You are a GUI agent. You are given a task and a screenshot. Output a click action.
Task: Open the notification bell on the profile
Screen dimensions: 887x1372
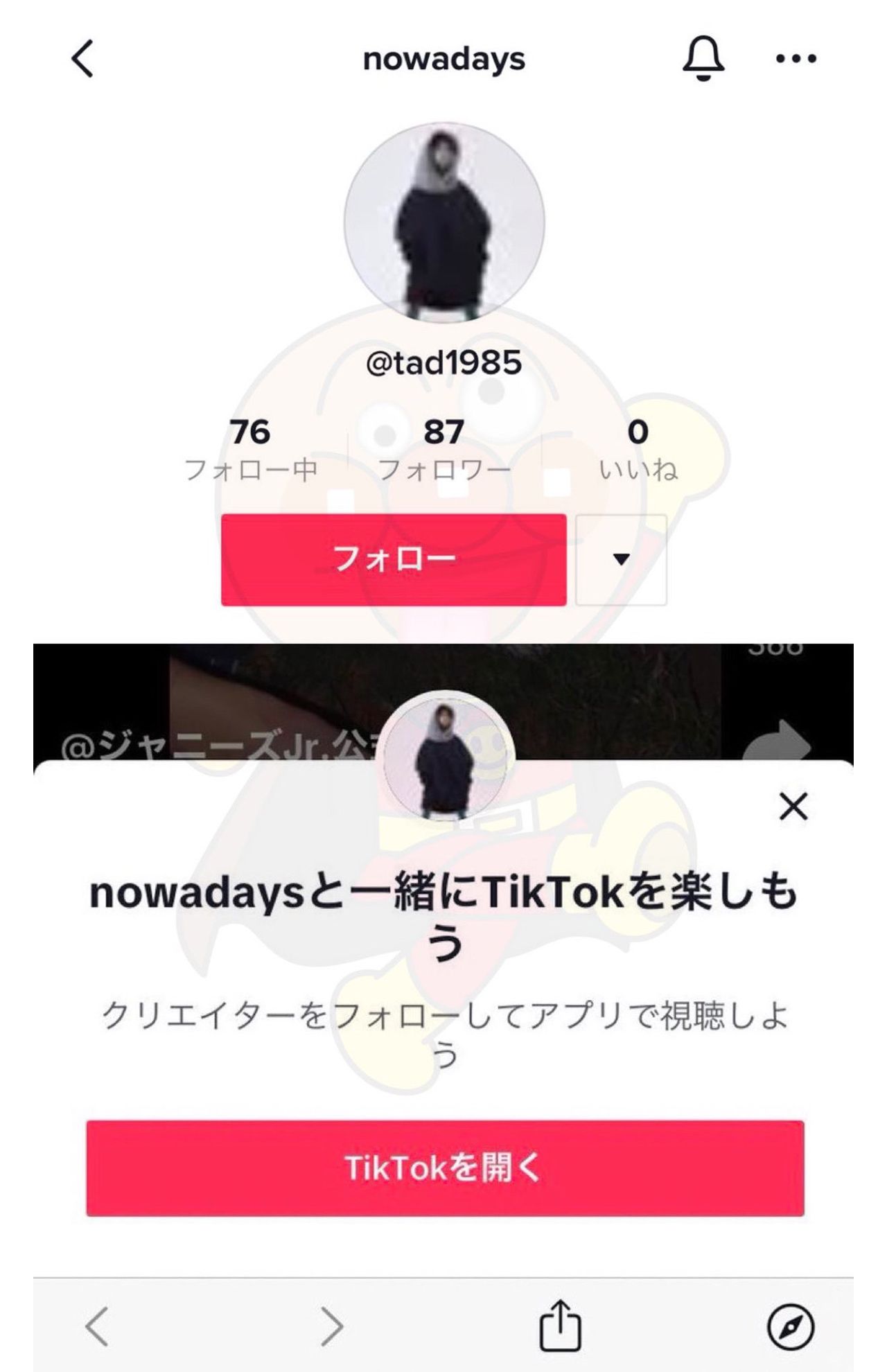(703, 58)
